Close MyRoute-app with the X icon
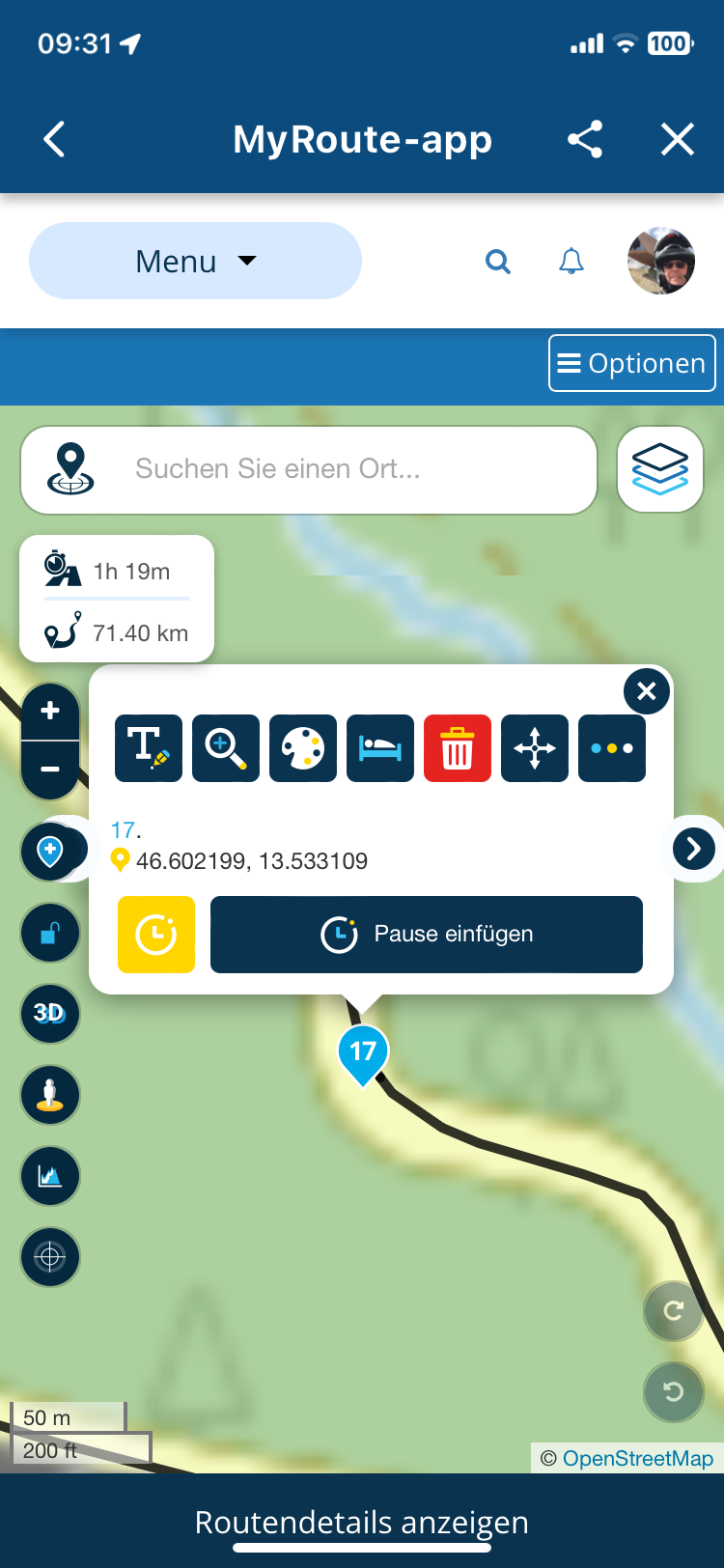This screenshot has width=724, height=1568. click(678, 140)
